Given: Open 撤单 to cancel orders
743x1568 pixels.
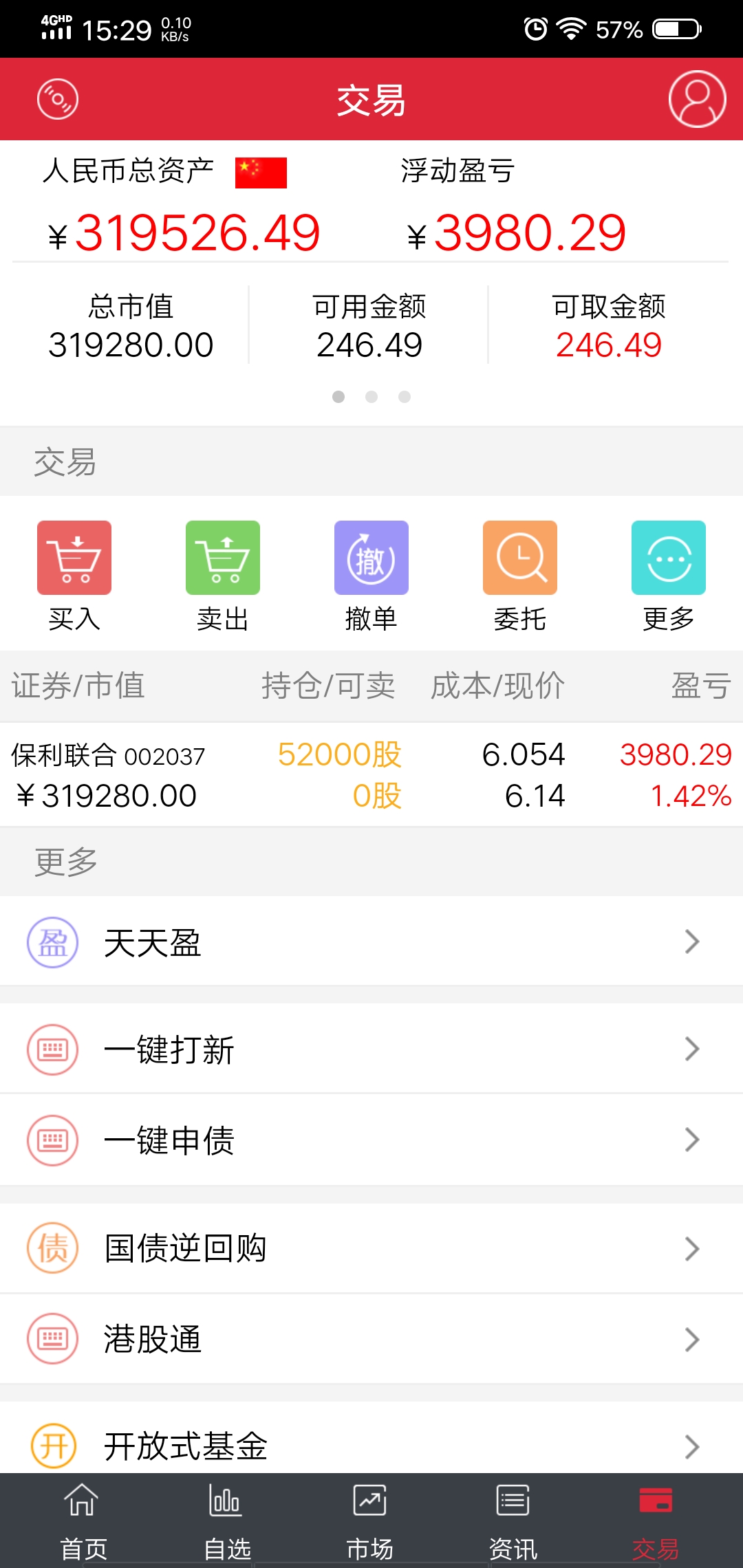Looking at the screenshot, I should coord(371,576).
